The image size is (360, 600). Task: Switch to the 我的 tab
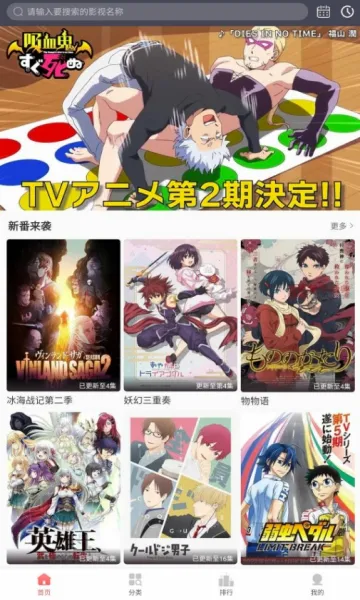pyautogui.click(x=317, y=584)
